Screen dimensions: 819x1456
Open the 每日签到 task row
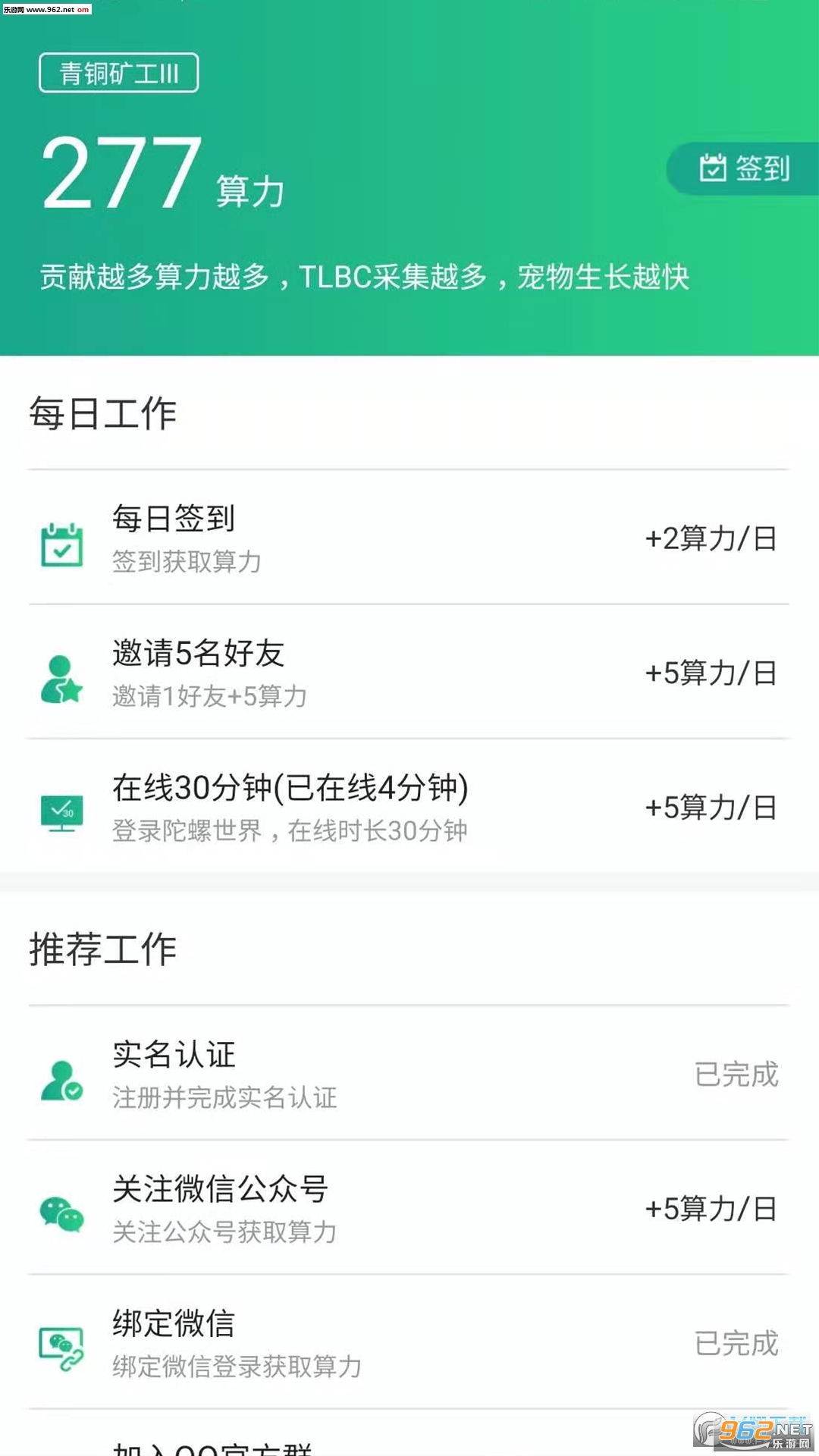pyautogui.click(x=409, y=538)
